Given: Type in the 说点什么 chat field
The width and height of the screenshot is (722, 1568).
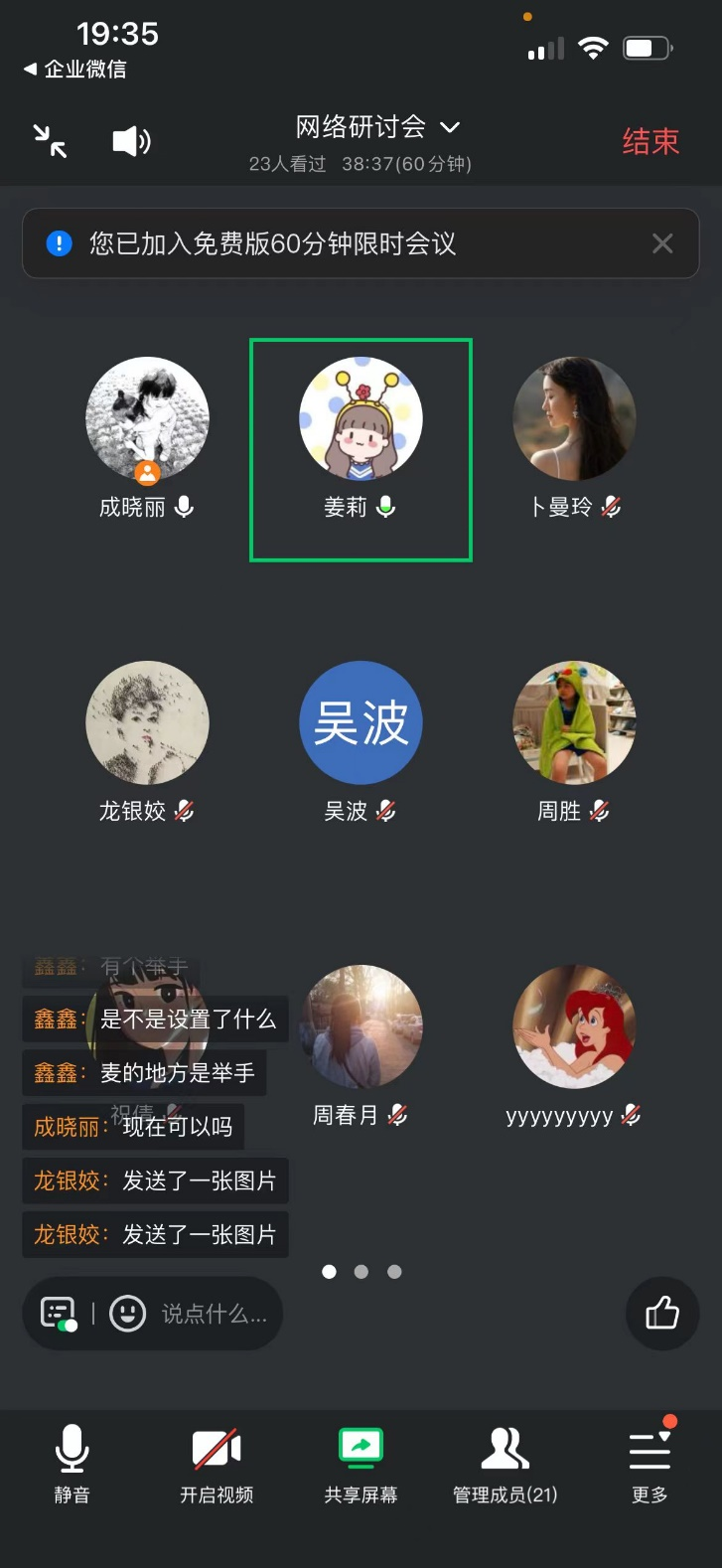Looking at the screenshot, I should (215, 1314).
